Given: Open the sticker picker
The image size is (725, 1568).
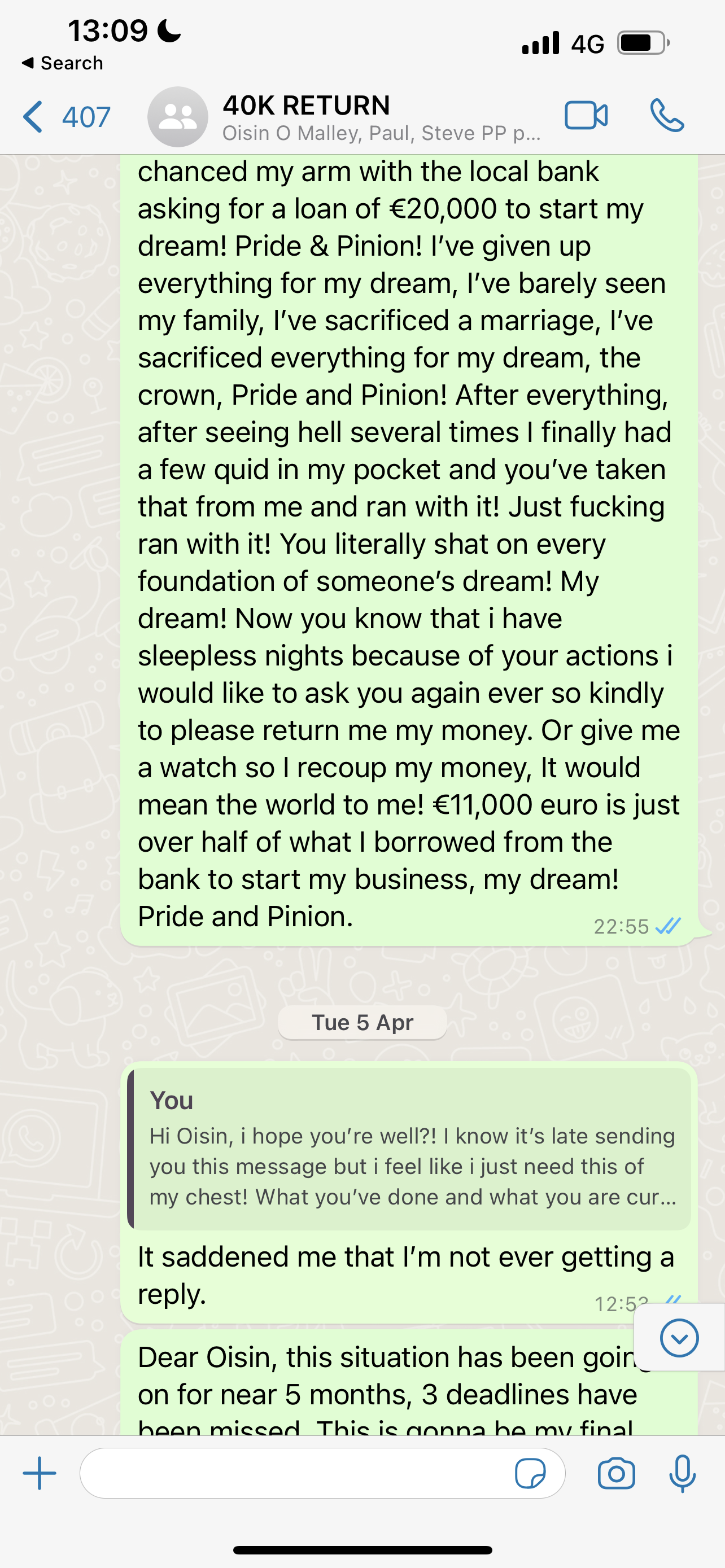Looking at the screenshot, I should pyautogui.click(x=530, y=1474).
